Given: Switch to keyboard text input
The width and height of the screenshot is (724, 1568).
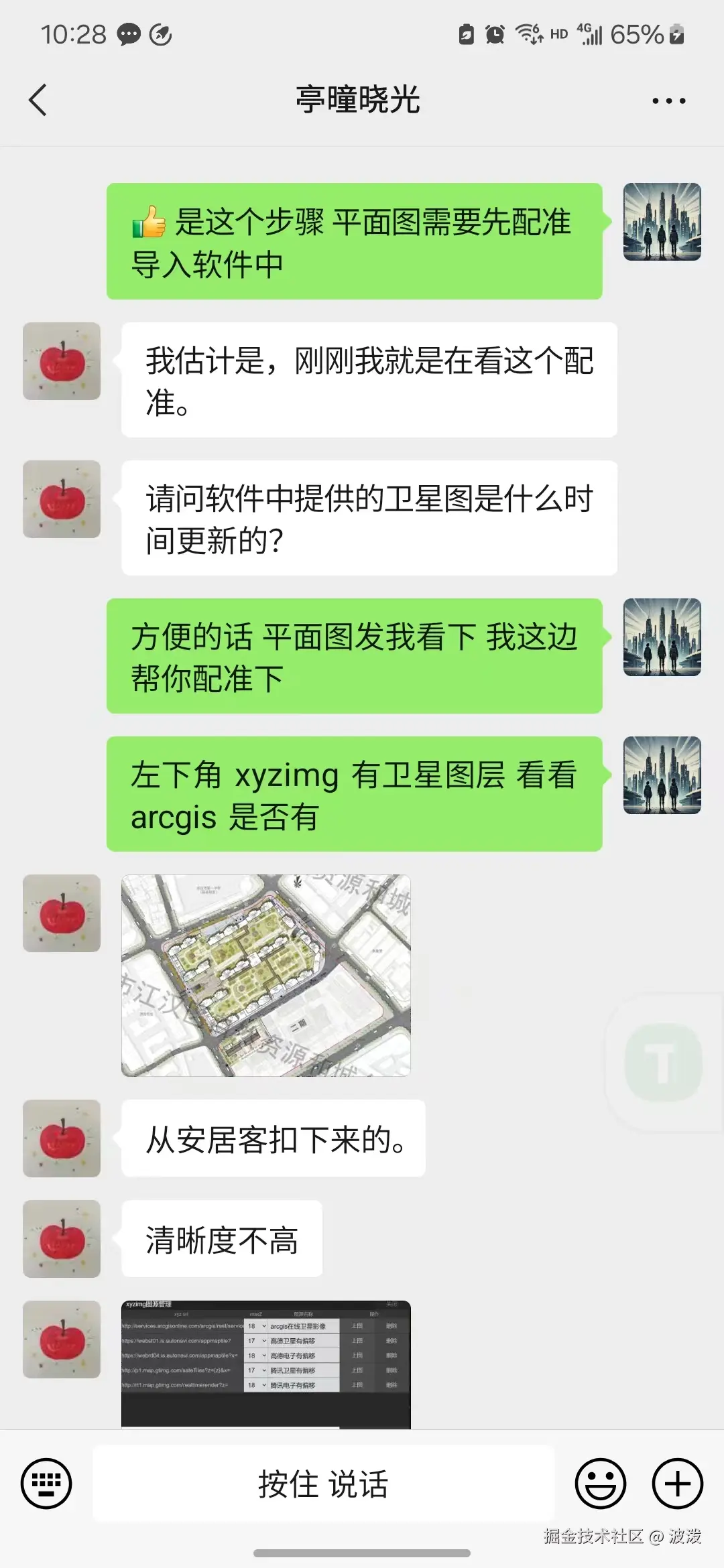Looking at the screenshot, I should 46,1483.
